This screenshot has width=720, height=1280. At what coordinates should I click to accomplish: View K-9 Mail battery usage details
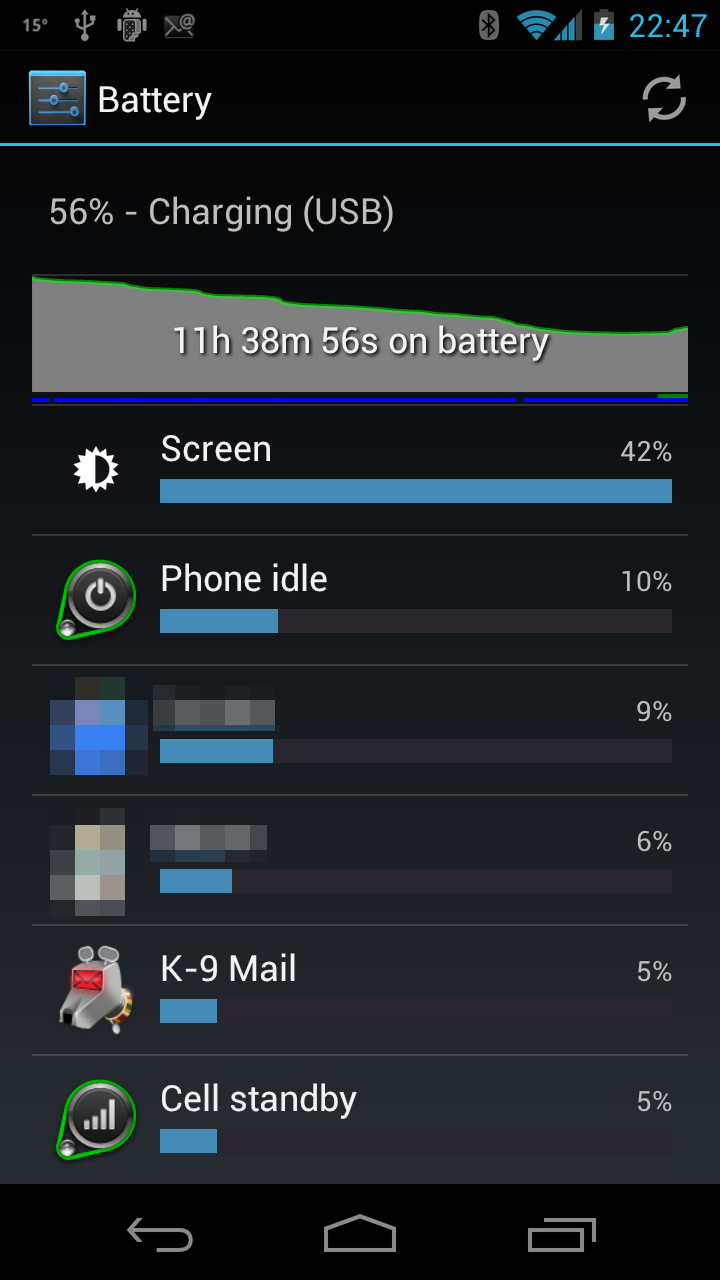pos(360,990)
